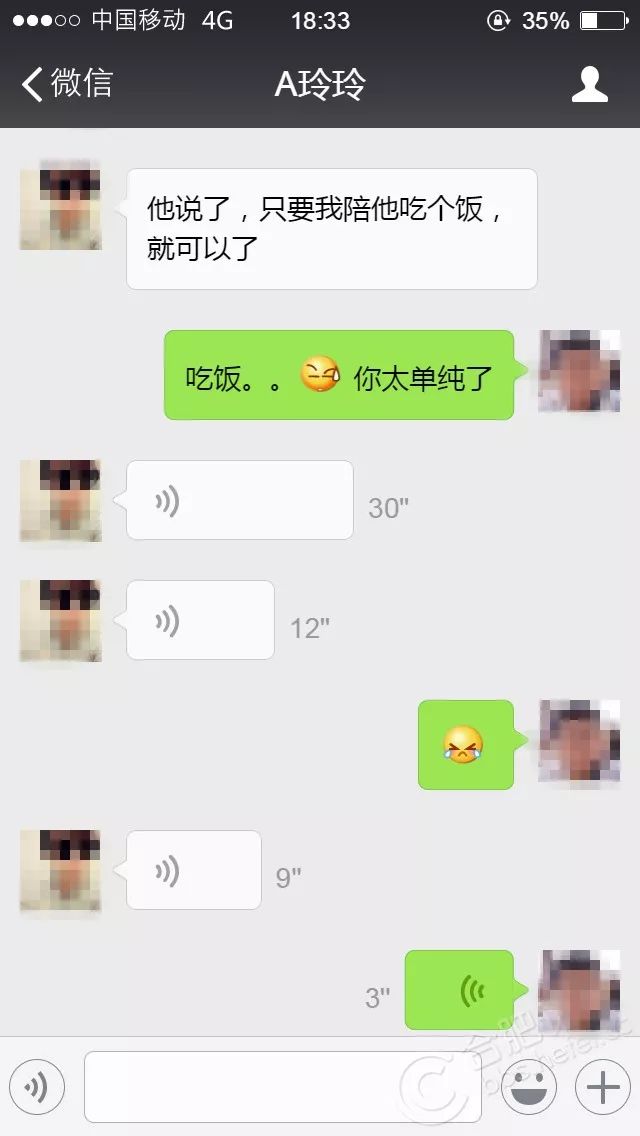Open the emoji picker
The image size is (640, 1136).
point(529,1086)
